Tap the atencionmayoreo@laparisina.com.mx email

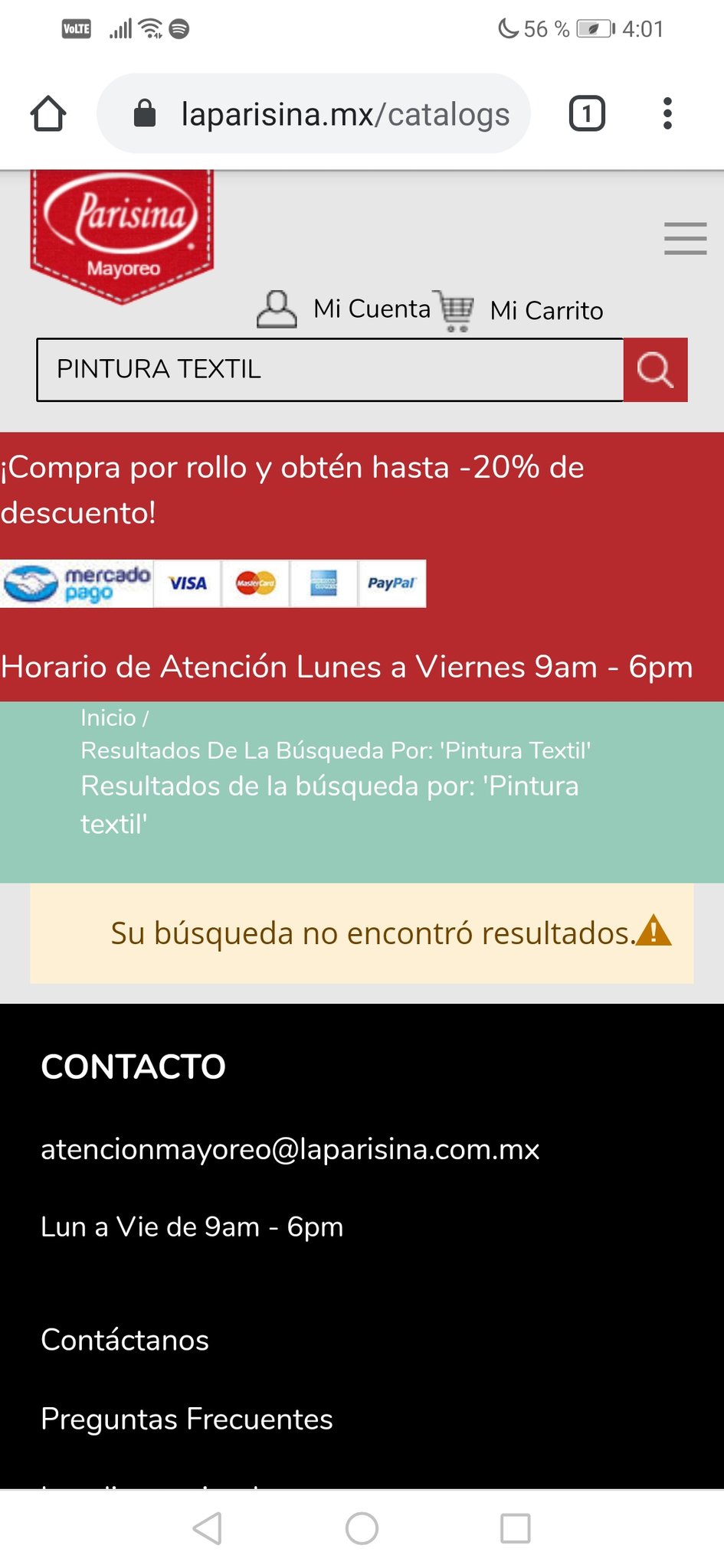click(290, 1149)
